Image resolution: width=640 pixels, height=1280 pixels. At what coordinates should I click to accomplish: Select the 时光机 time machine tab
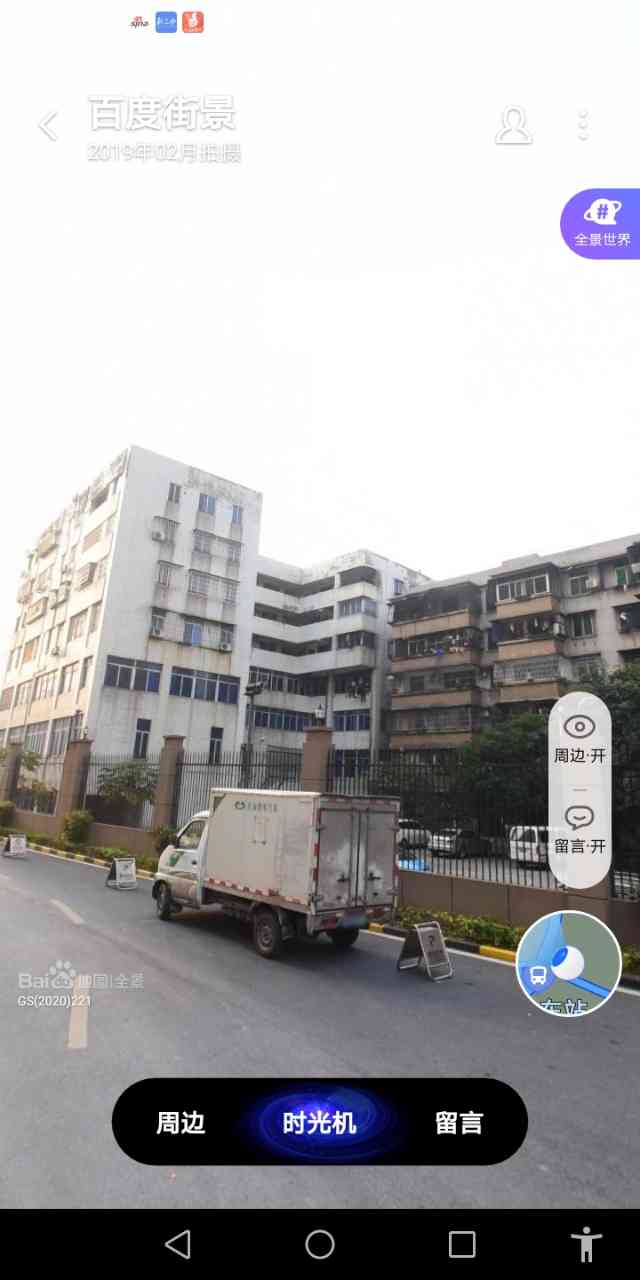pyautogui.click(x=319, y=1123)
